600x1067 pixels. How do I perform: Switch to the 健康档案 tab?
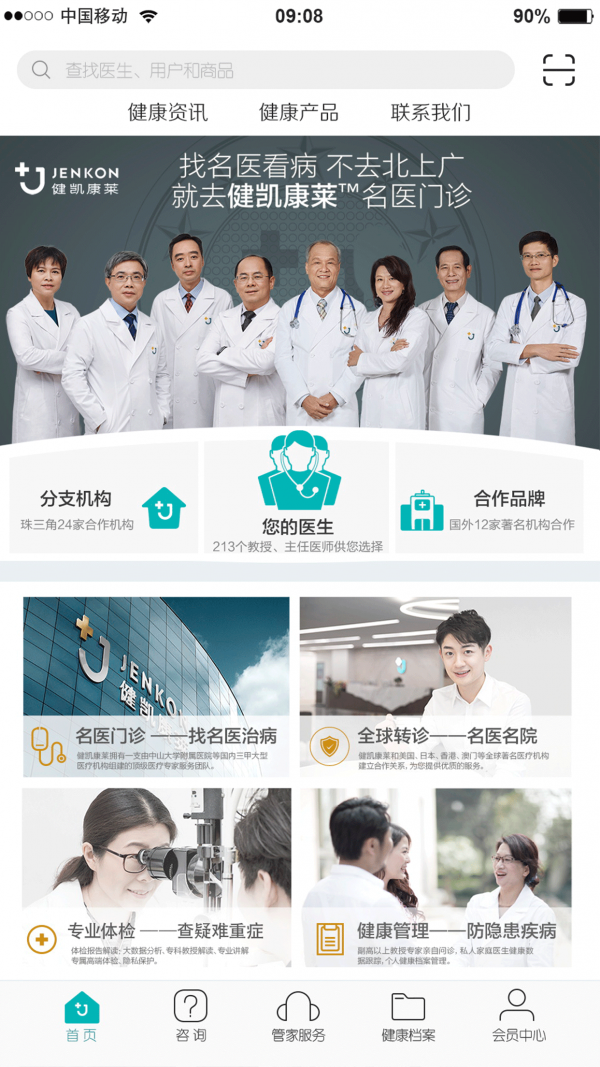tap(408, 1016)
